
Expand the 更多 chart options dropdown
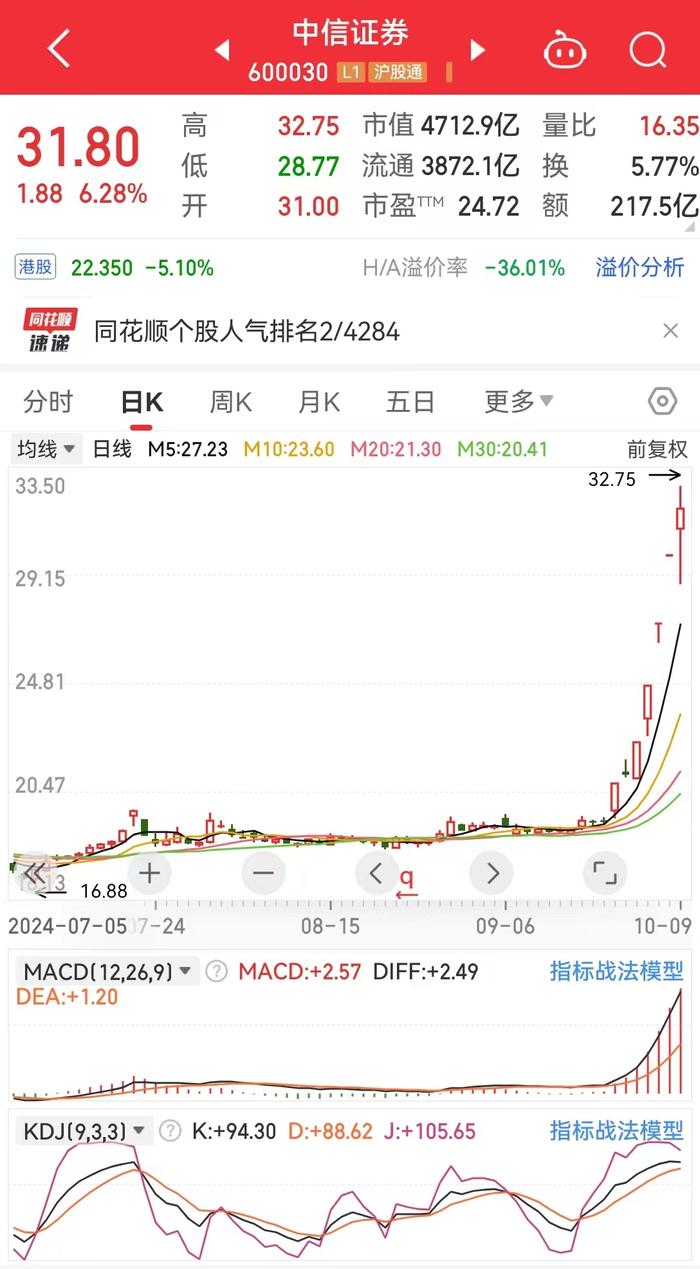(x=519, y=402)
